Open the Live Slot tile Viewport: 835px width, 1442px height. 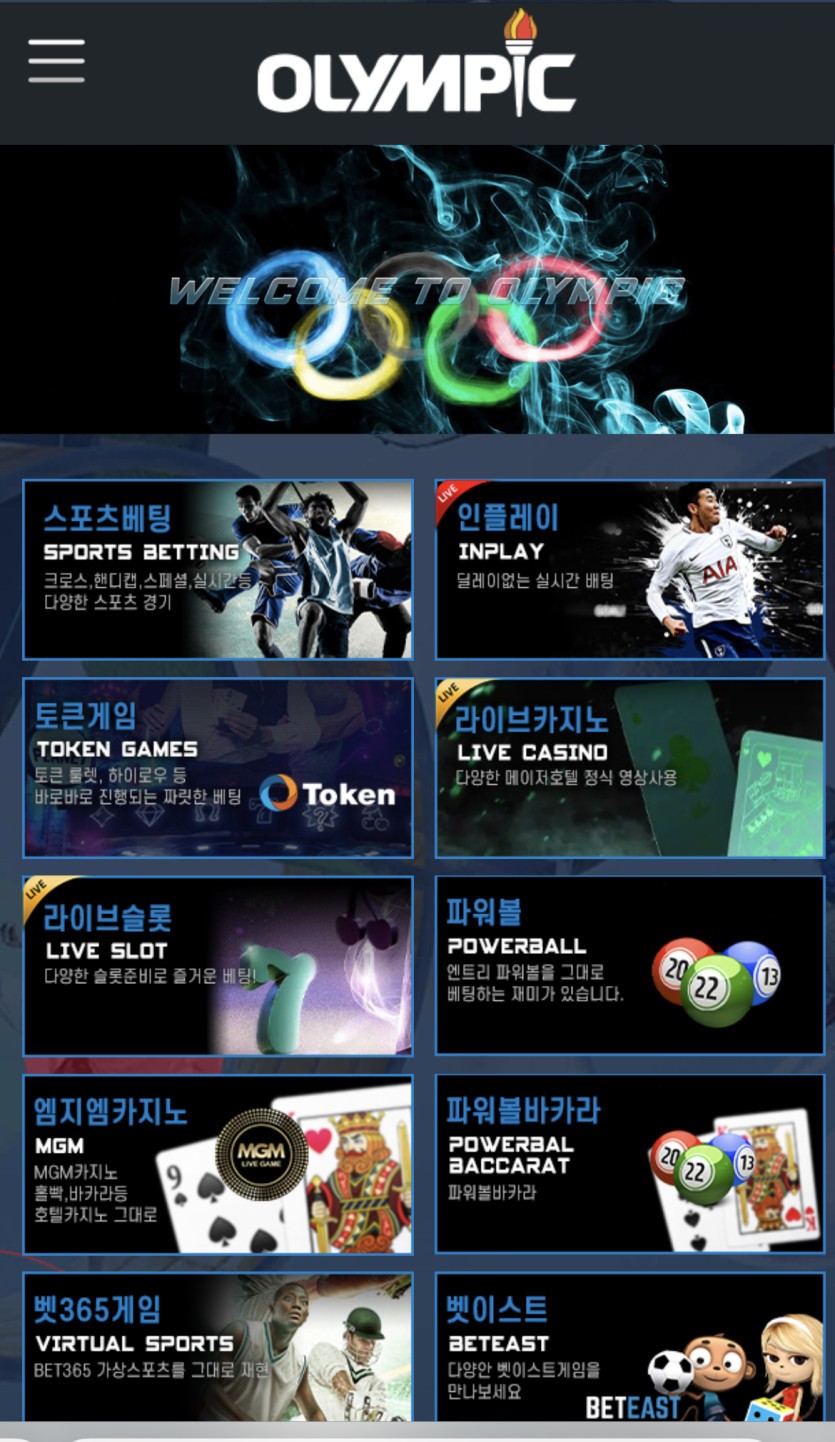coord(218,965)
